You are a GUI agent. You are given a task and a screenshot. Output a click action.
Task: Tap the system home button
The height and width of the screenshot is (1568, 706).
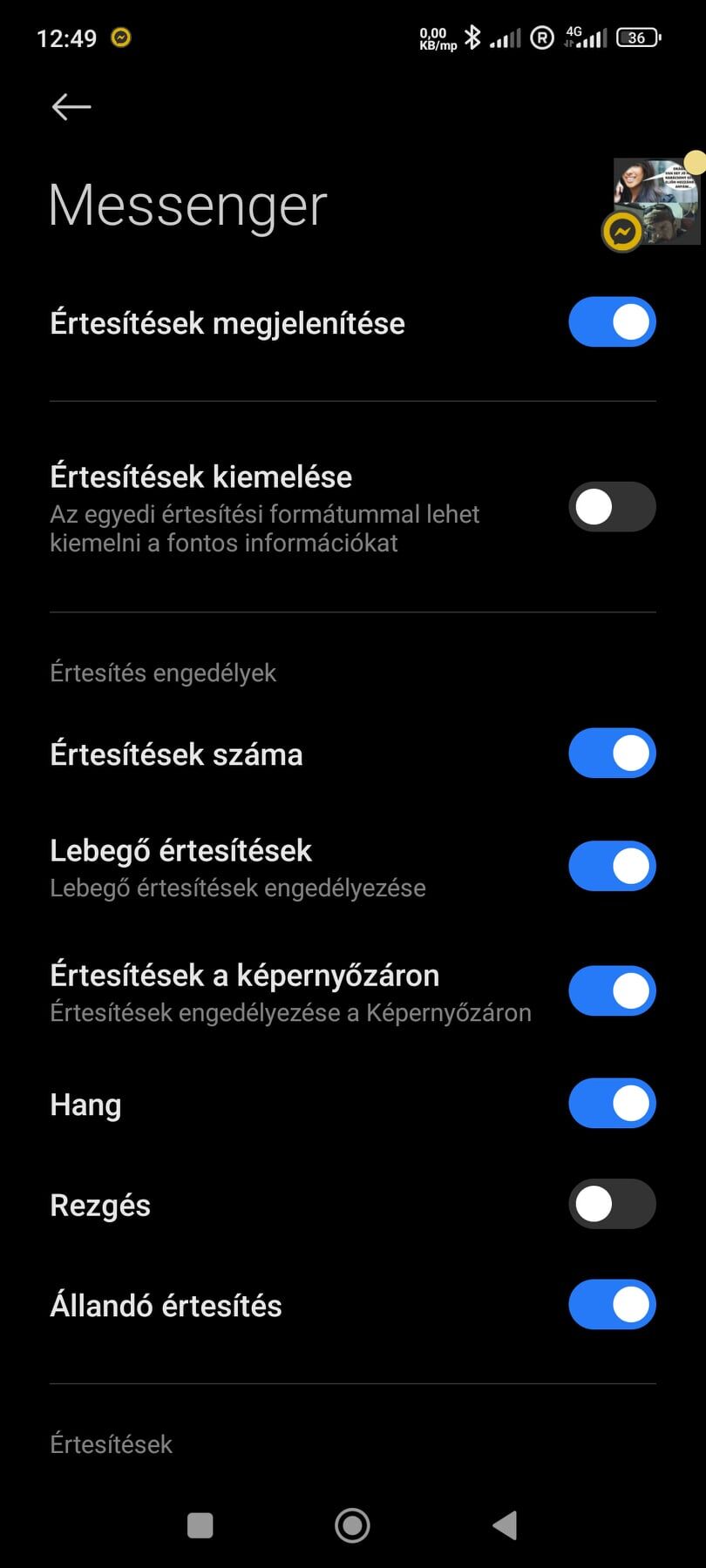click(x=352, y=1525)
